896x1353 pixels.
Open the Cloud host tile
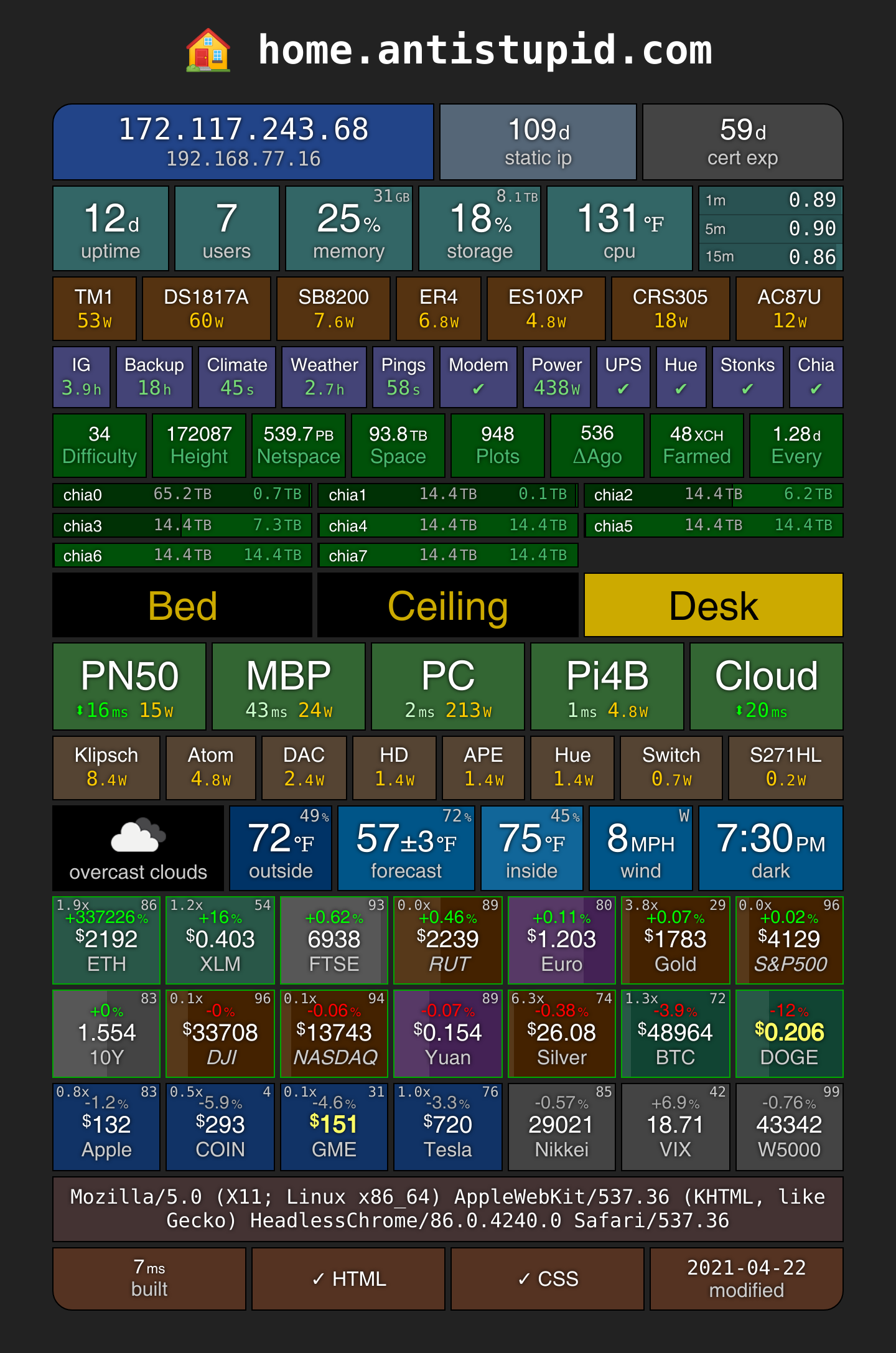point(767,686)
